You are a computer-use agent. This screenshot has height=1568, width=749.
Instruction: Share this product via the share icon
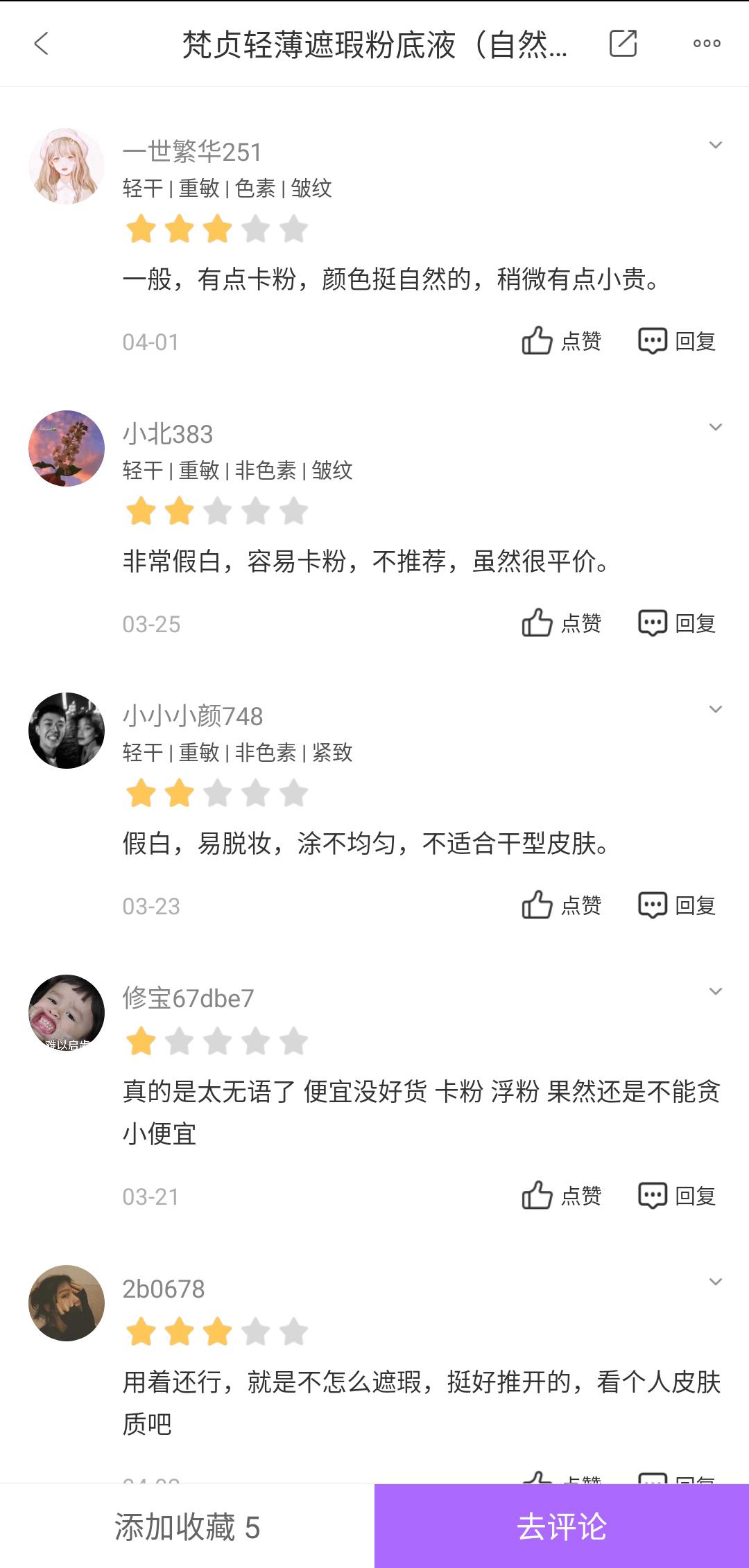tap(623, 44)
